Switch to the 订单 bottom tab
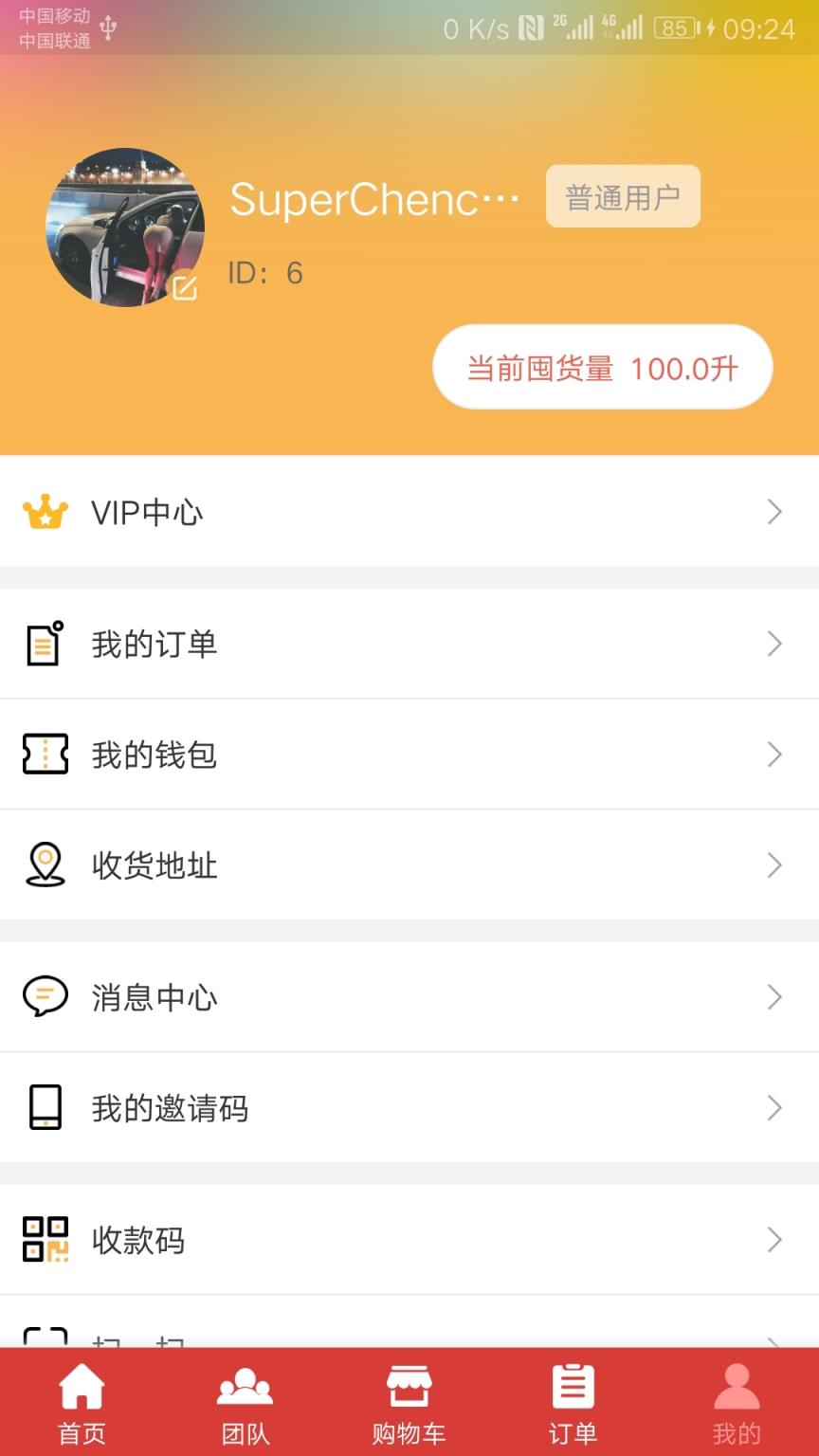Image resolution: width=819 pixels, height=1456 pixels. click(573, 1403)
